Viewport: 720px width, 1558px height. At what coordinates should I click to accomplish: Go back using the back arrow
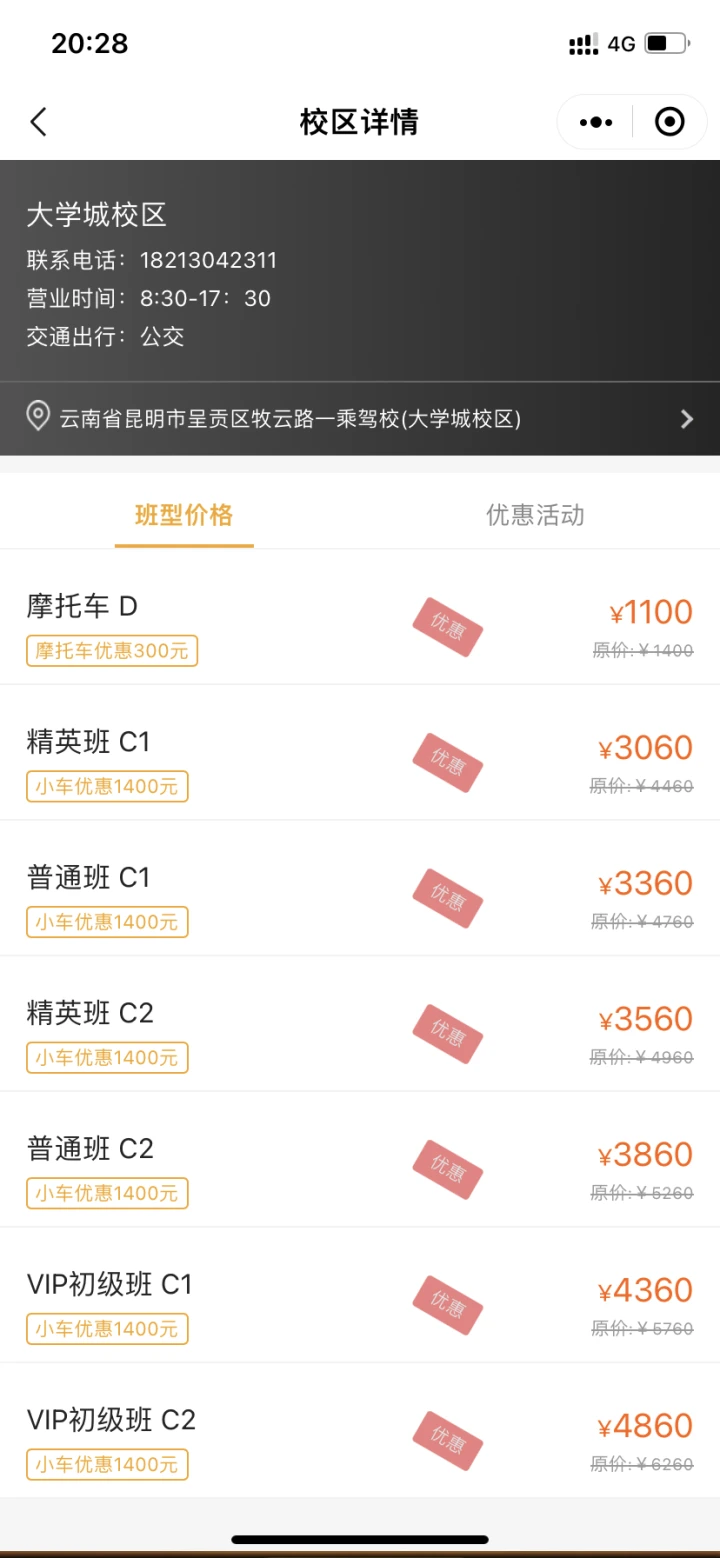(x=38, y=122)
